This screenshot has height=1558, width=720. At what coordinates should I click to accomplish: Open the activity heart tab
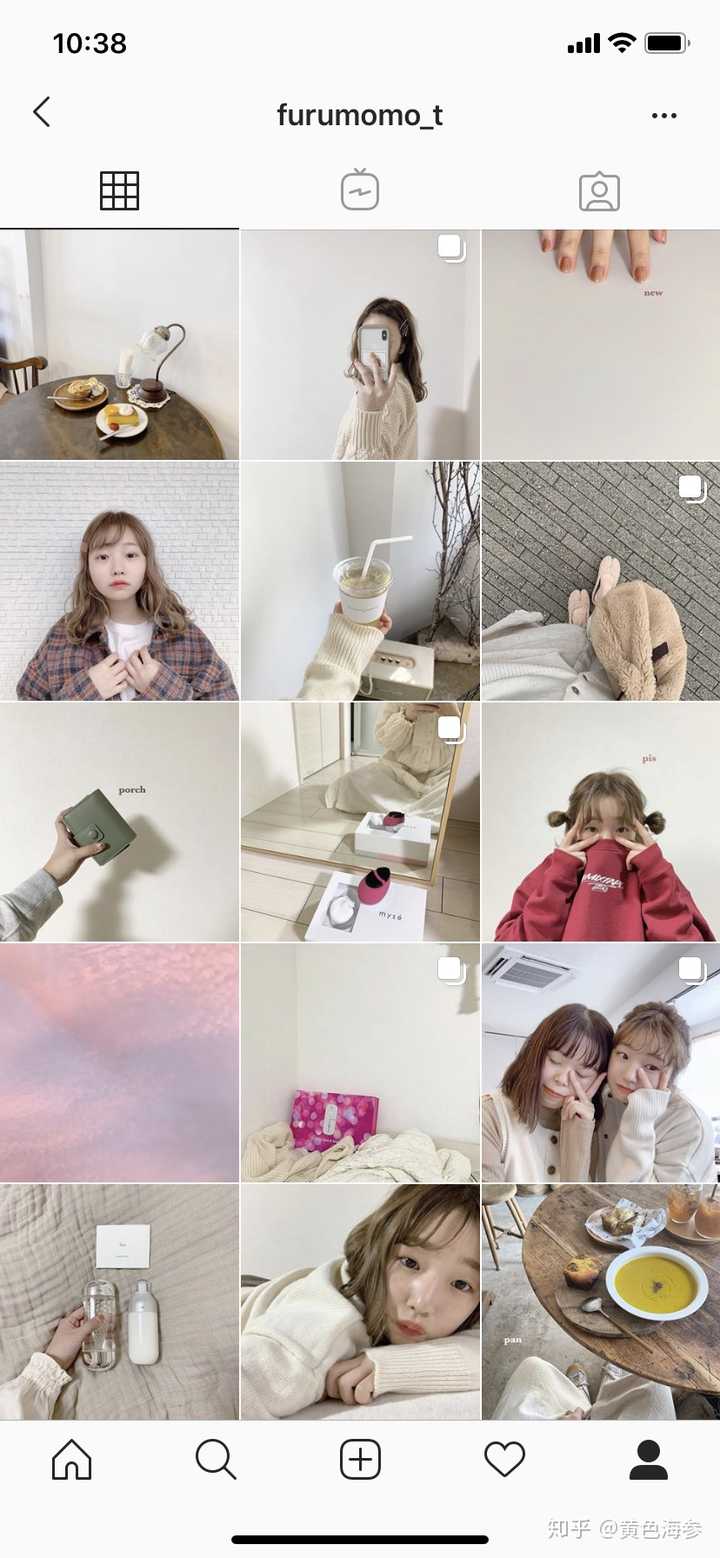[504, 1460]
